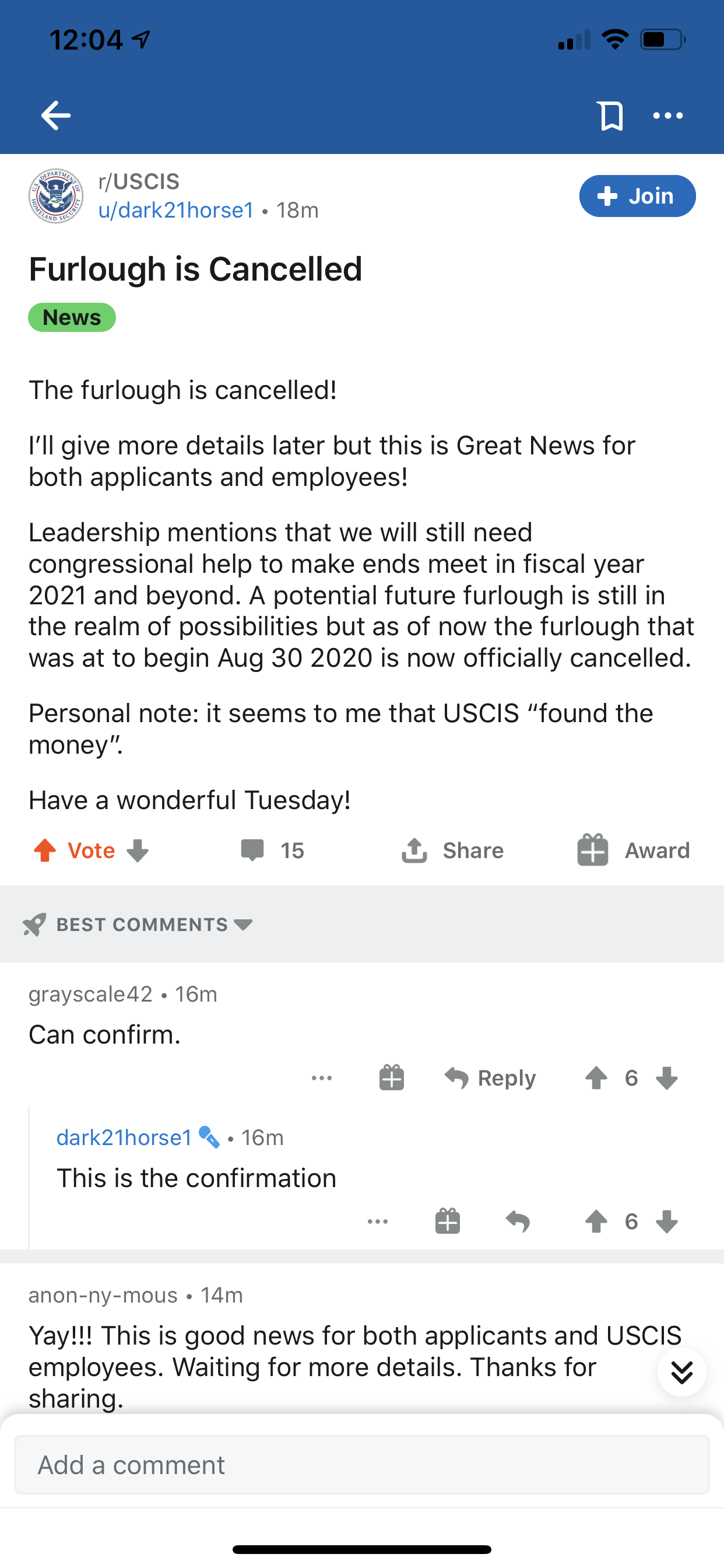Viewport: 724px width, 1568px height.
Task: Open more options on grayscale42's comment
Action: click(321, 1078)
